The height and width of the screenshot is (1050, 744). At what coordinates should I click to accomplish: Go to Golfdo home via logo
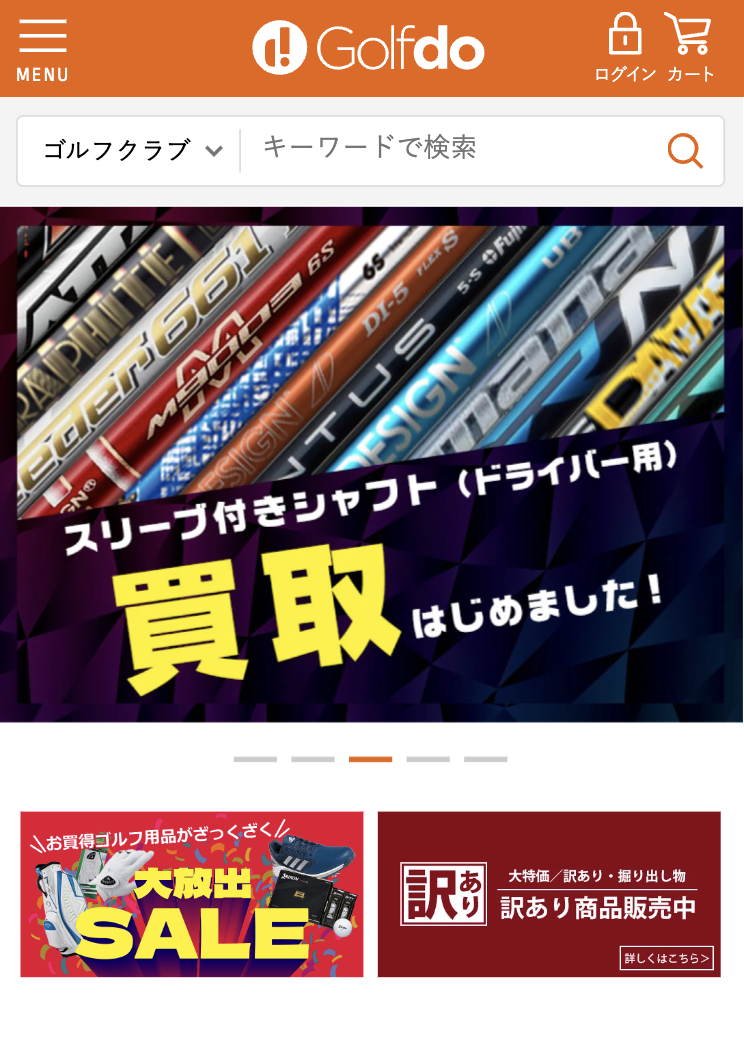[368, 48]
